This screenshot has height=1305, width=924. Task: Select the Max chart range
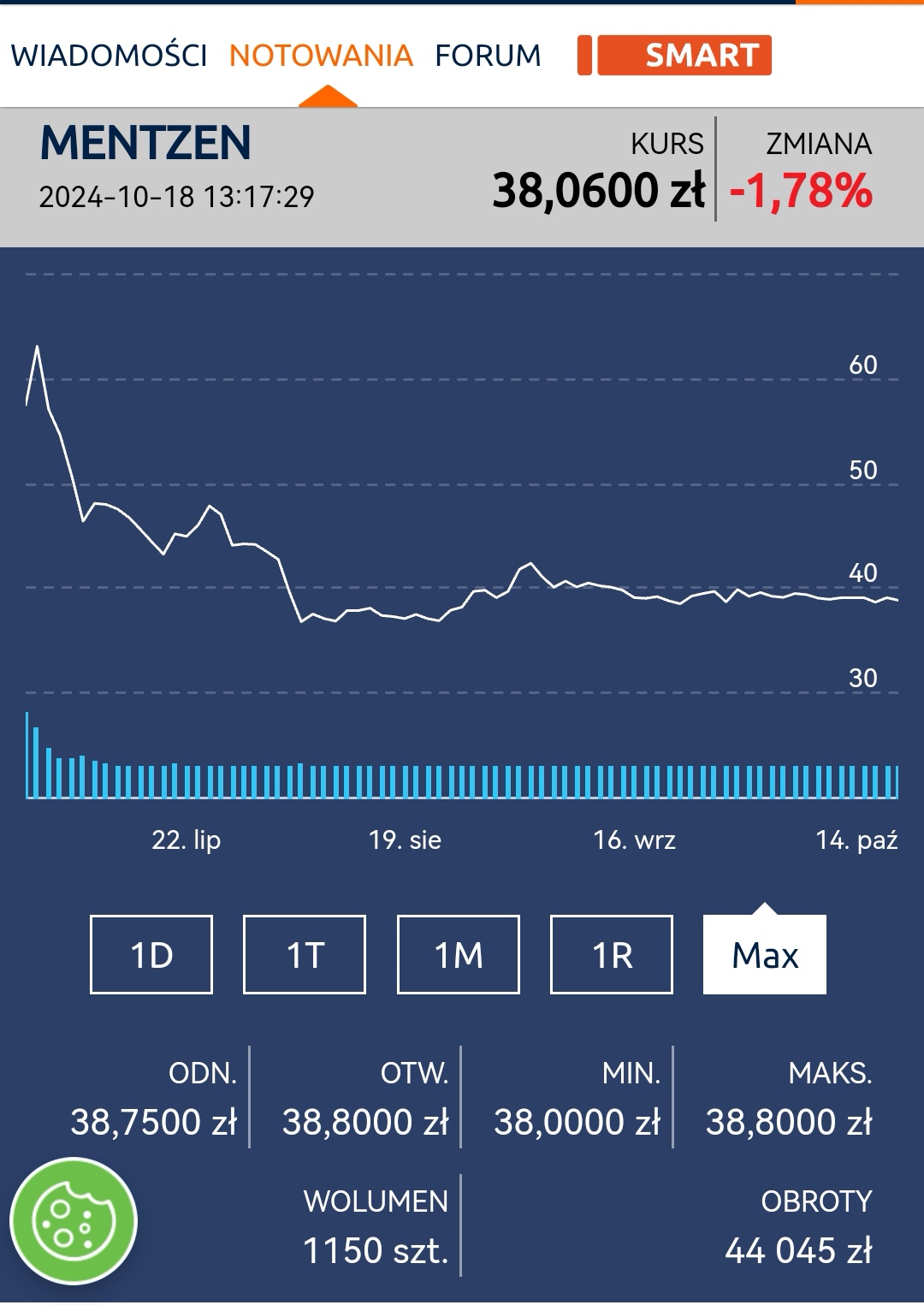765,954
